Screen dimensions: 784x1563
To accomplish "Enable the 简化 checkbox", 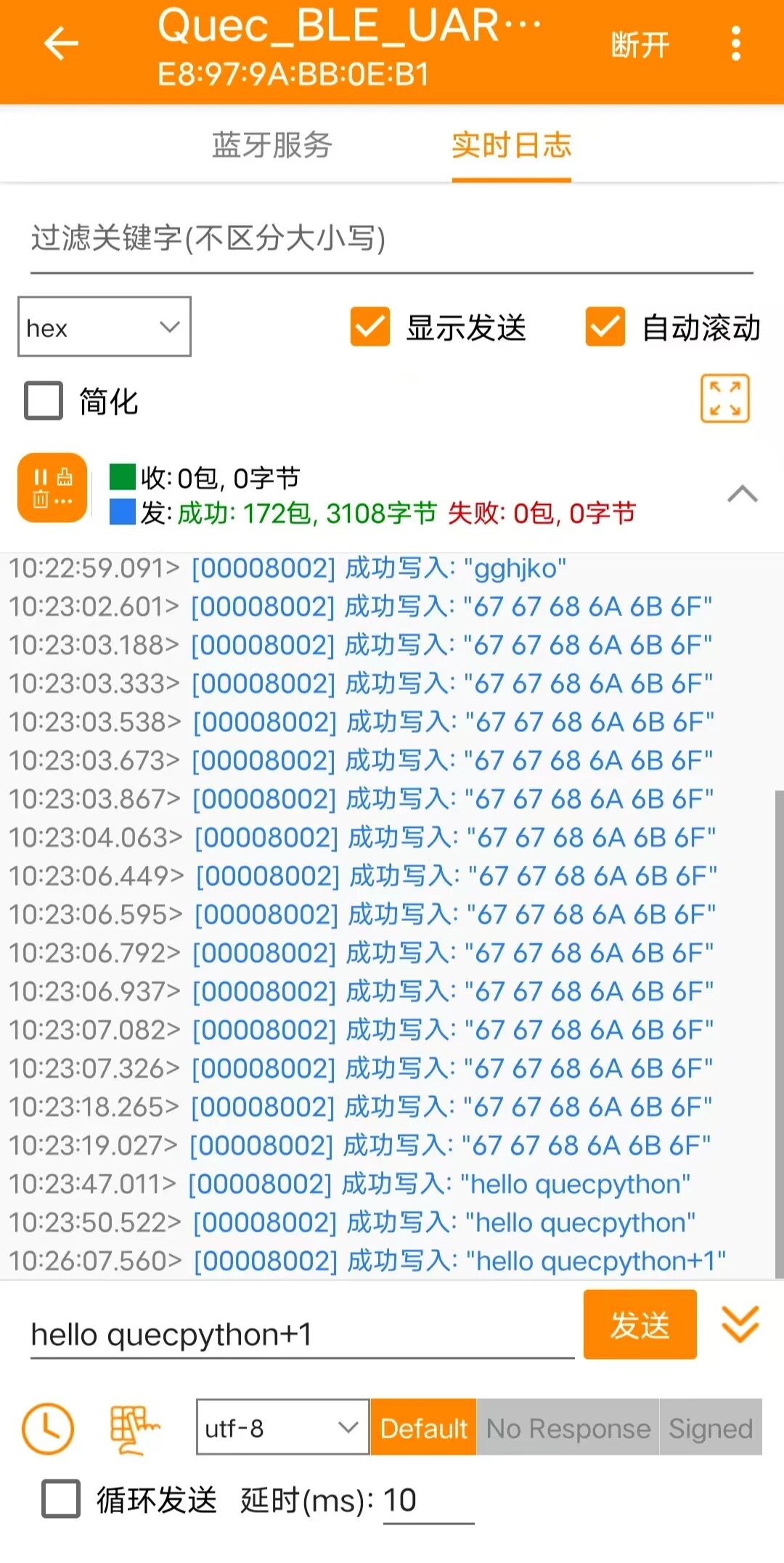I will (x=44, y=401).
